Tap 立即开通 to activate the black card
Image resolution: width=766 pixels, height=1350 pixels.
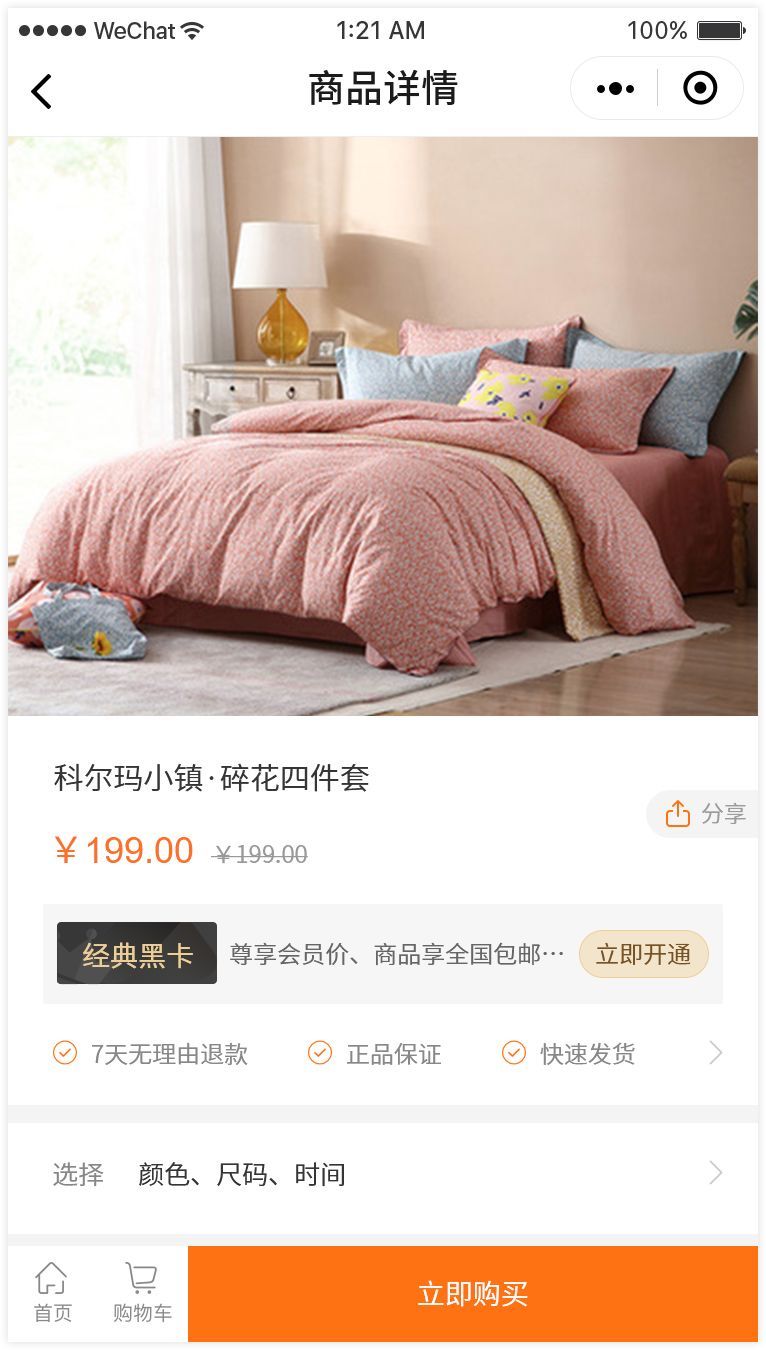coord(643,954)
